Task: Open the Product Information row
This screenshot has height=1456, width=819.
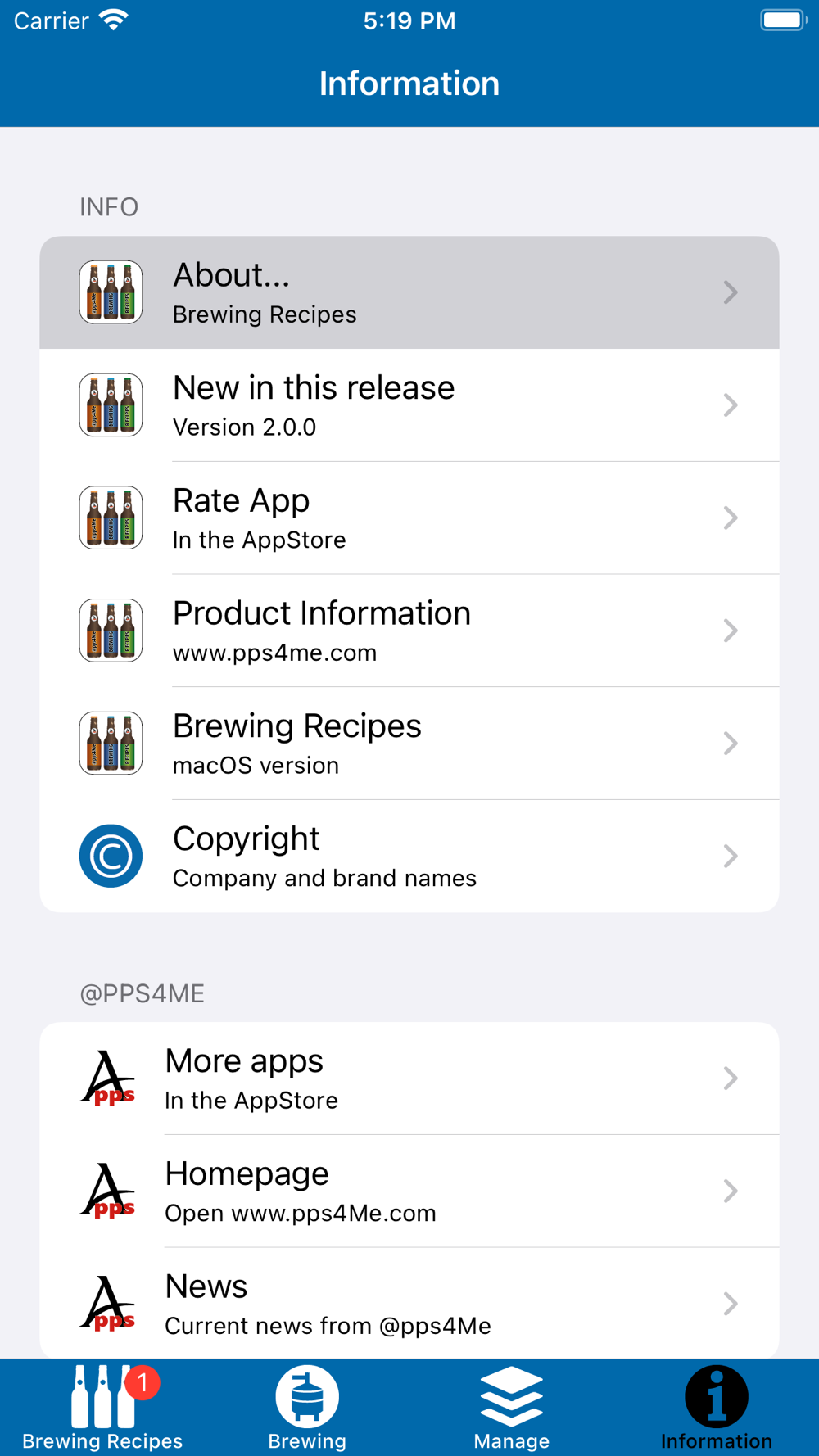Action: coord(409,631)
